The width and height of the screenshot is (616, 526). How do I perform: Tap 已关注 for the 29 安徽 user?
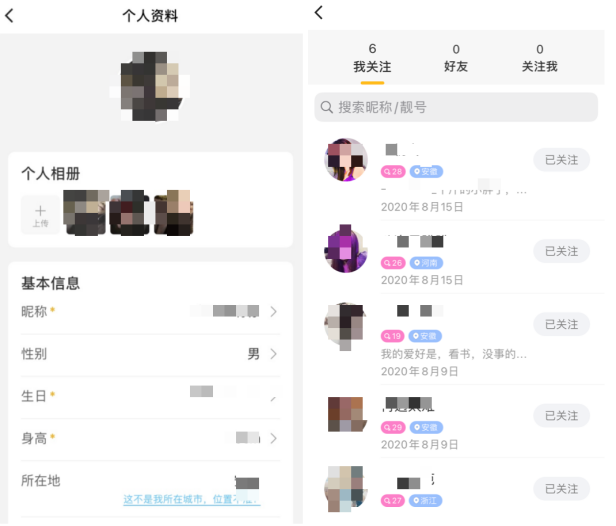[561, 415]
